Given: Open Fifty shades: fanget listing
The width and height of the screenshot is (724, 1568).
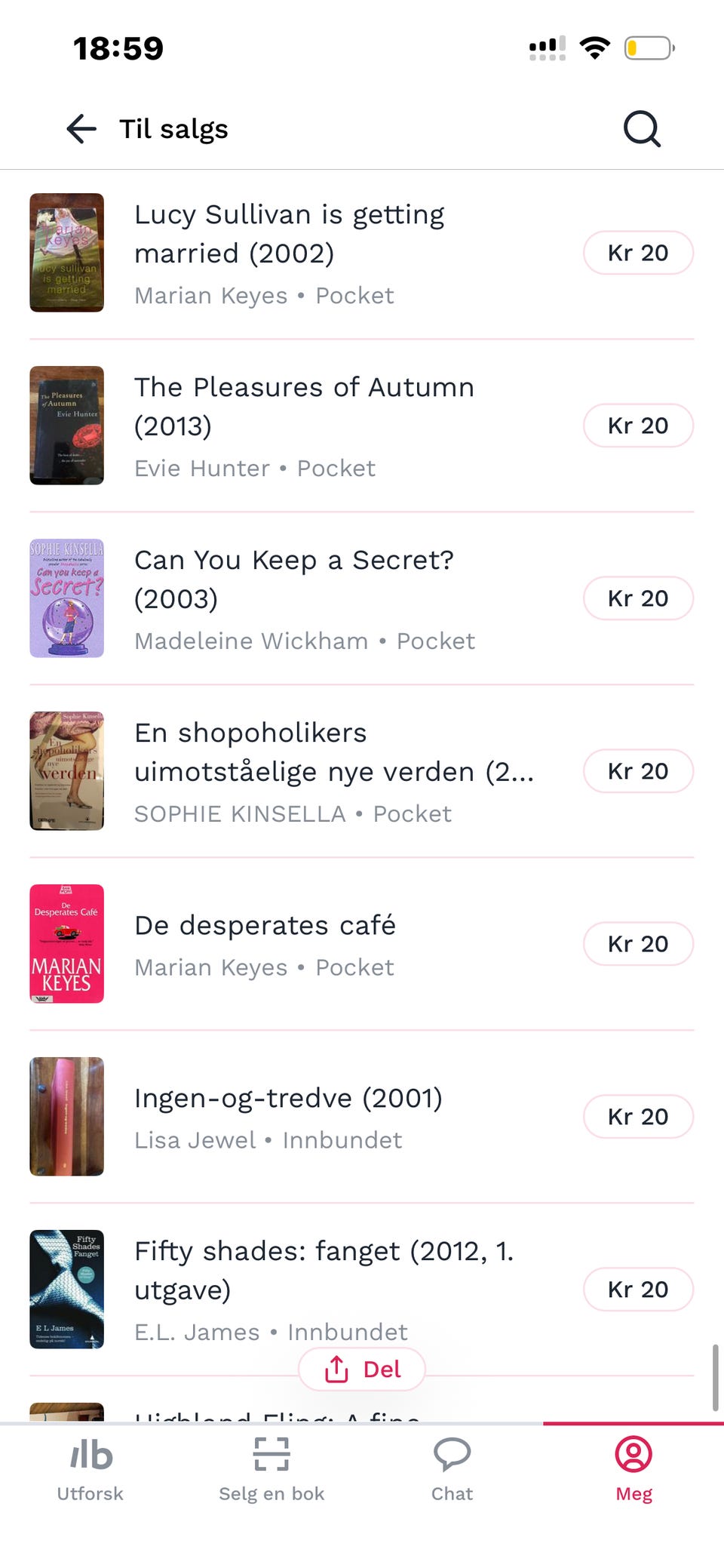Looking at the screenshot, I should 362,1290.
